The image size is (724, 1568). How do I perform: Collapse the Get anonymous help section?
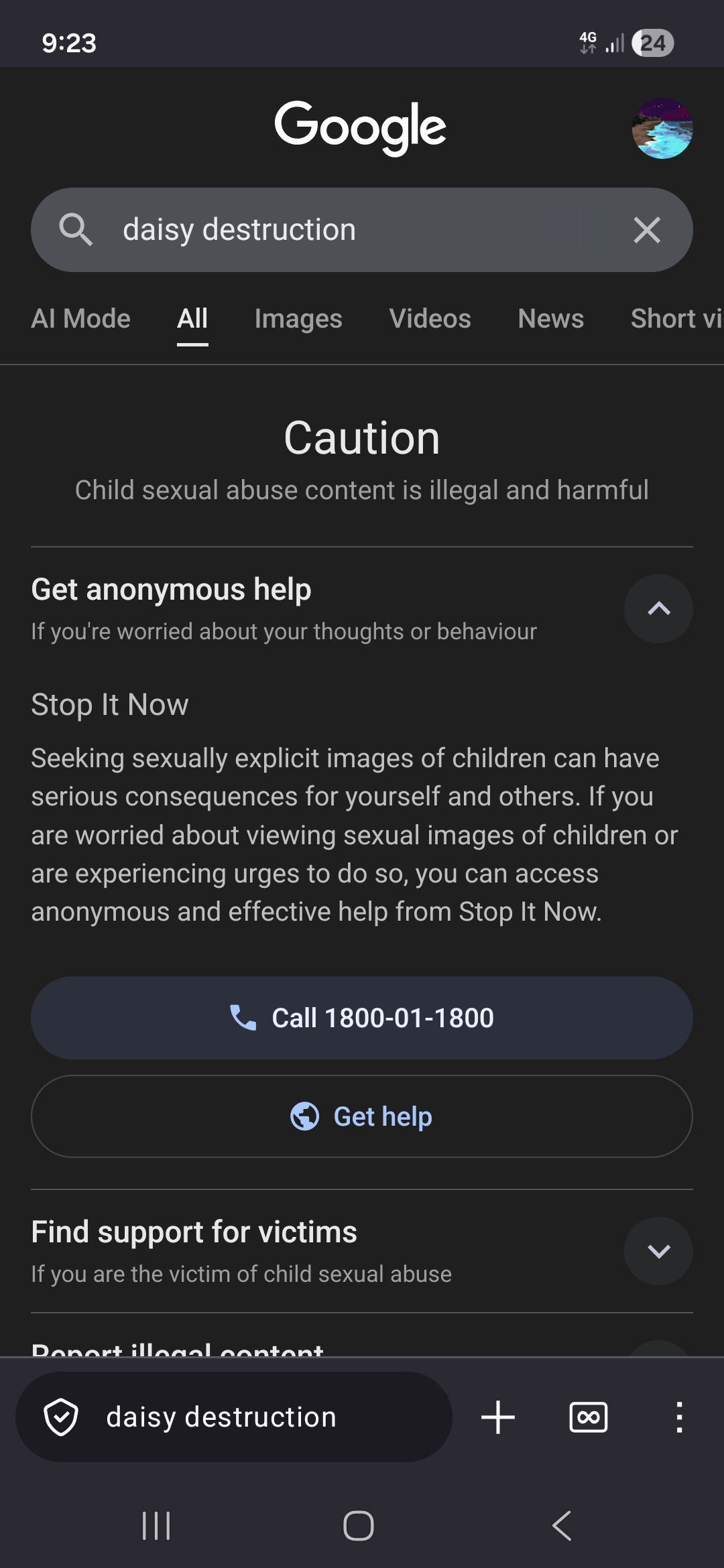[x=658, y=608]
